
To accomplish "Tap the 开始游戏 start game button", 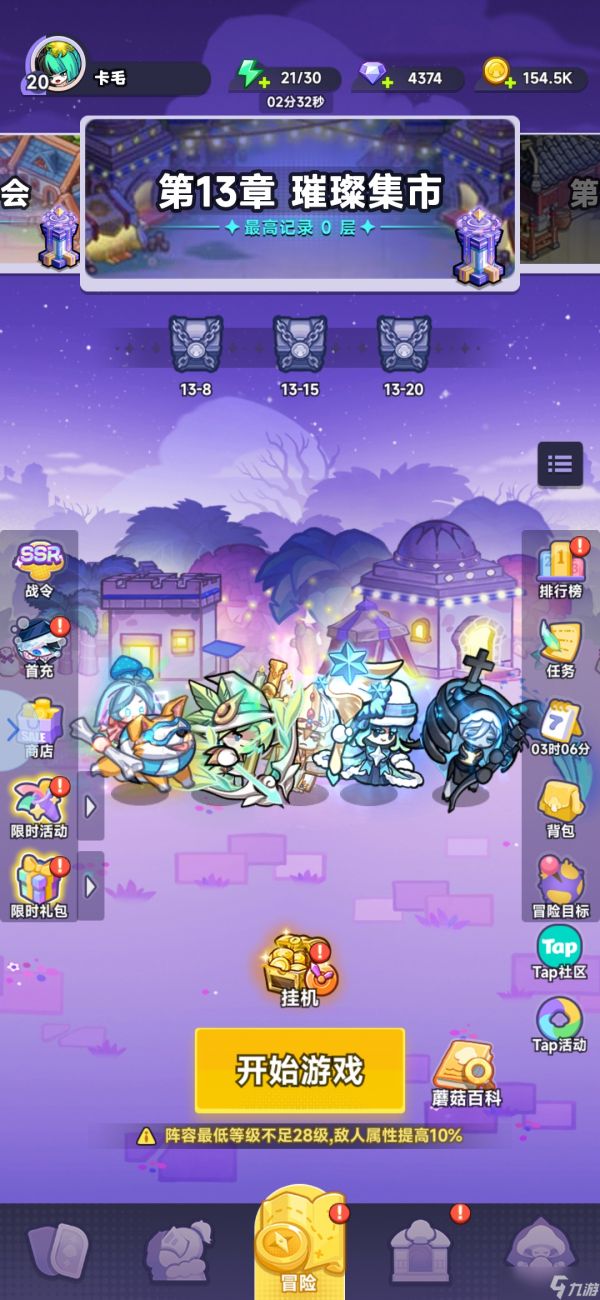I will point(299,1070).
